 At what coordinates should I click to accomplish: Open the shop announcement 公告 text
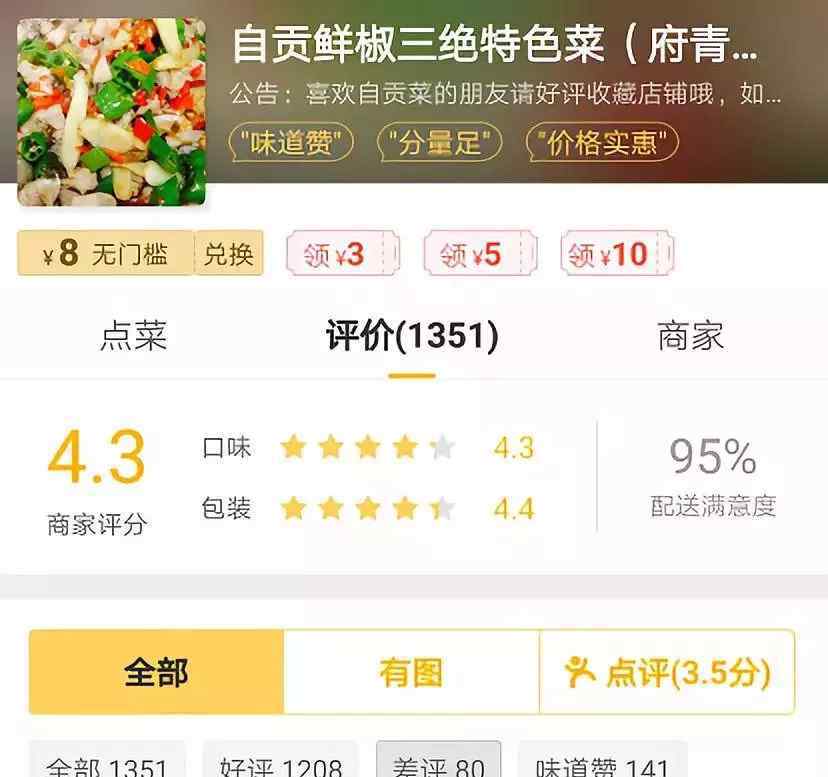pyautogui.click(x=505, y=95)
